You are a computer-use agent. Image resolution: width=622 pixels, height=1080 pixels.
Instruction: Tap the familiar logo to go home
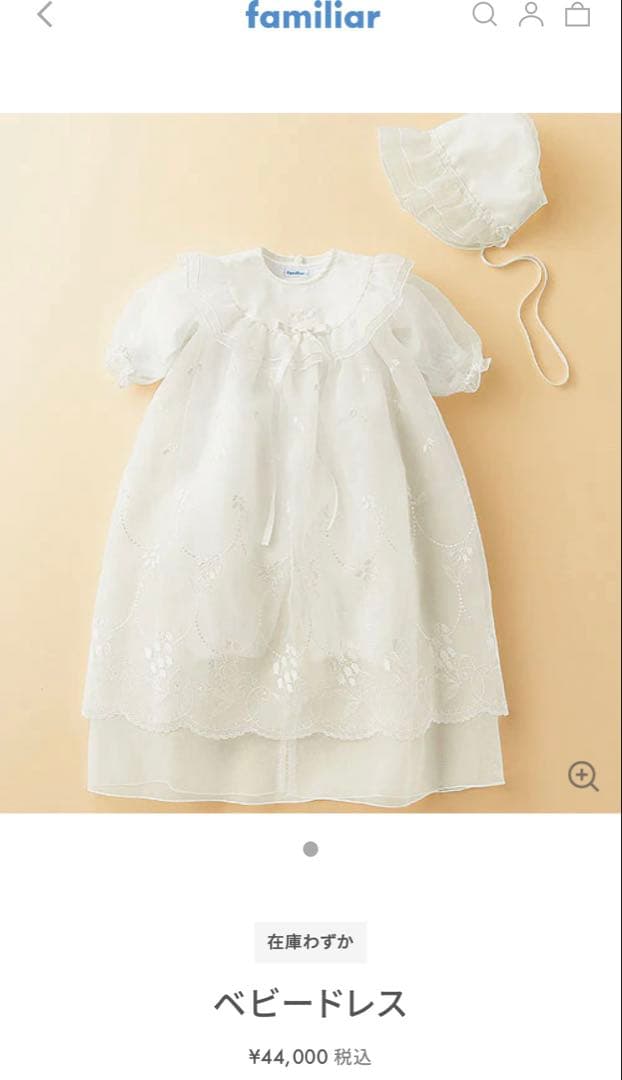312,15
